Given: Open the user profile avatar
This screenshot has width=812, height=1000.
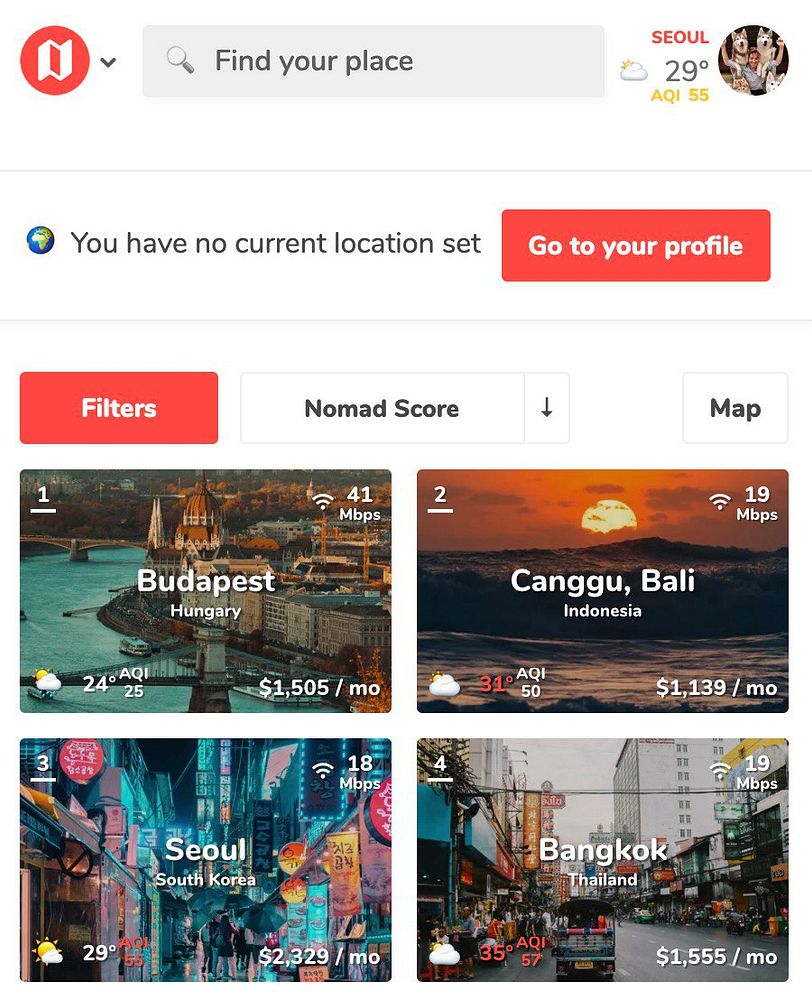Looking at the screenshot, I should coord(753,60).
